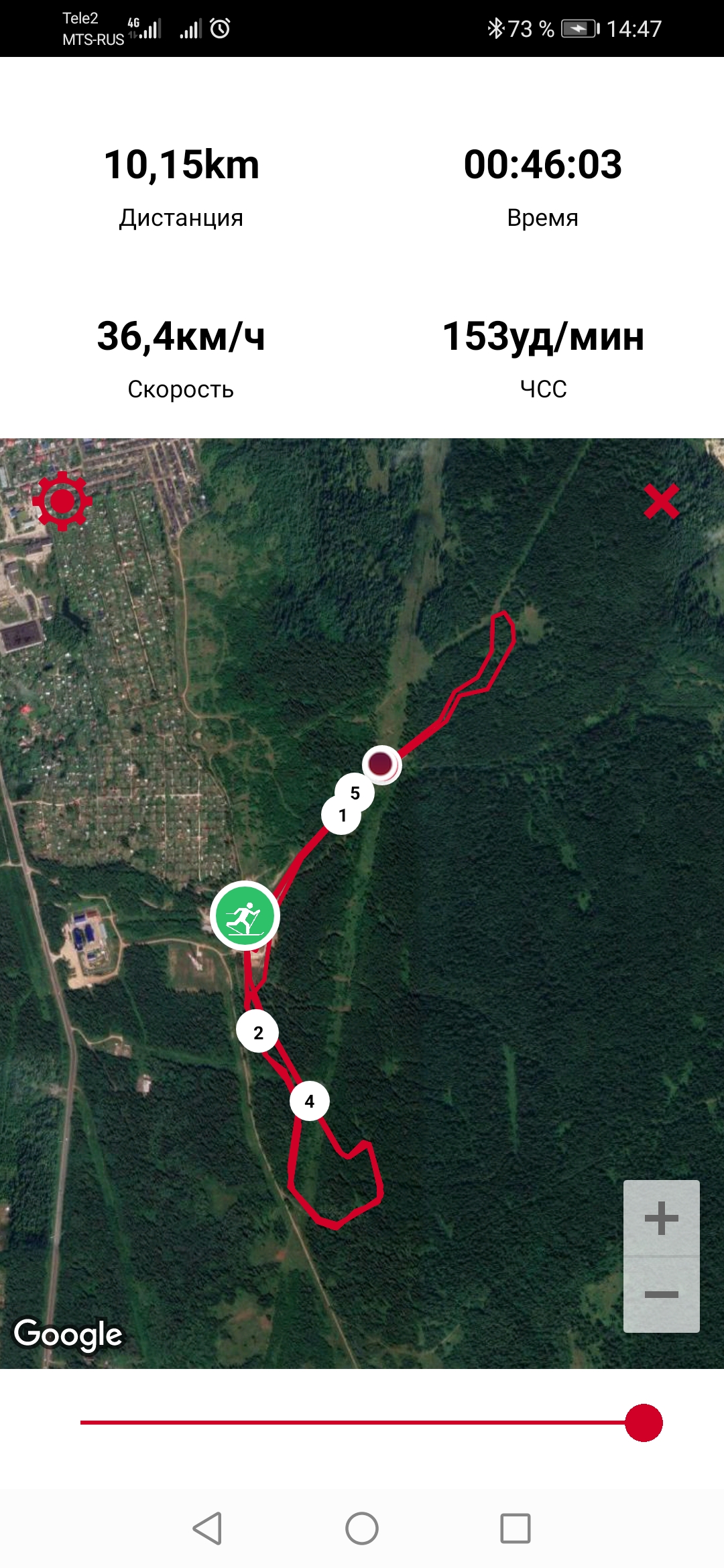Open the red map settings gear

62,501
